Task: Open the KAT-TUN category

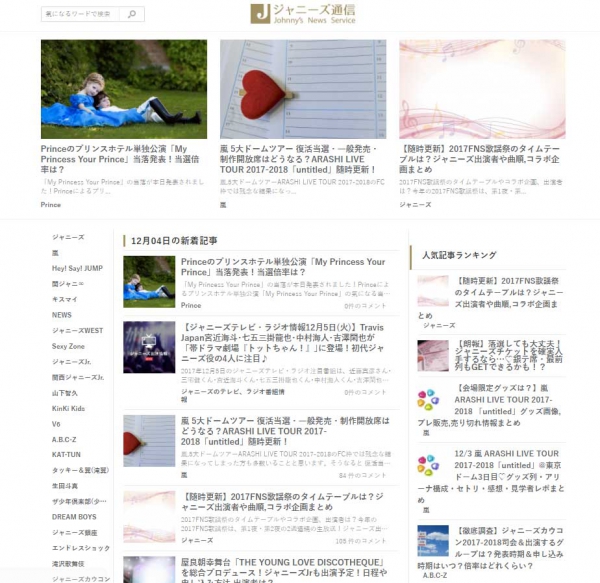Action: [x=67, y=454]
